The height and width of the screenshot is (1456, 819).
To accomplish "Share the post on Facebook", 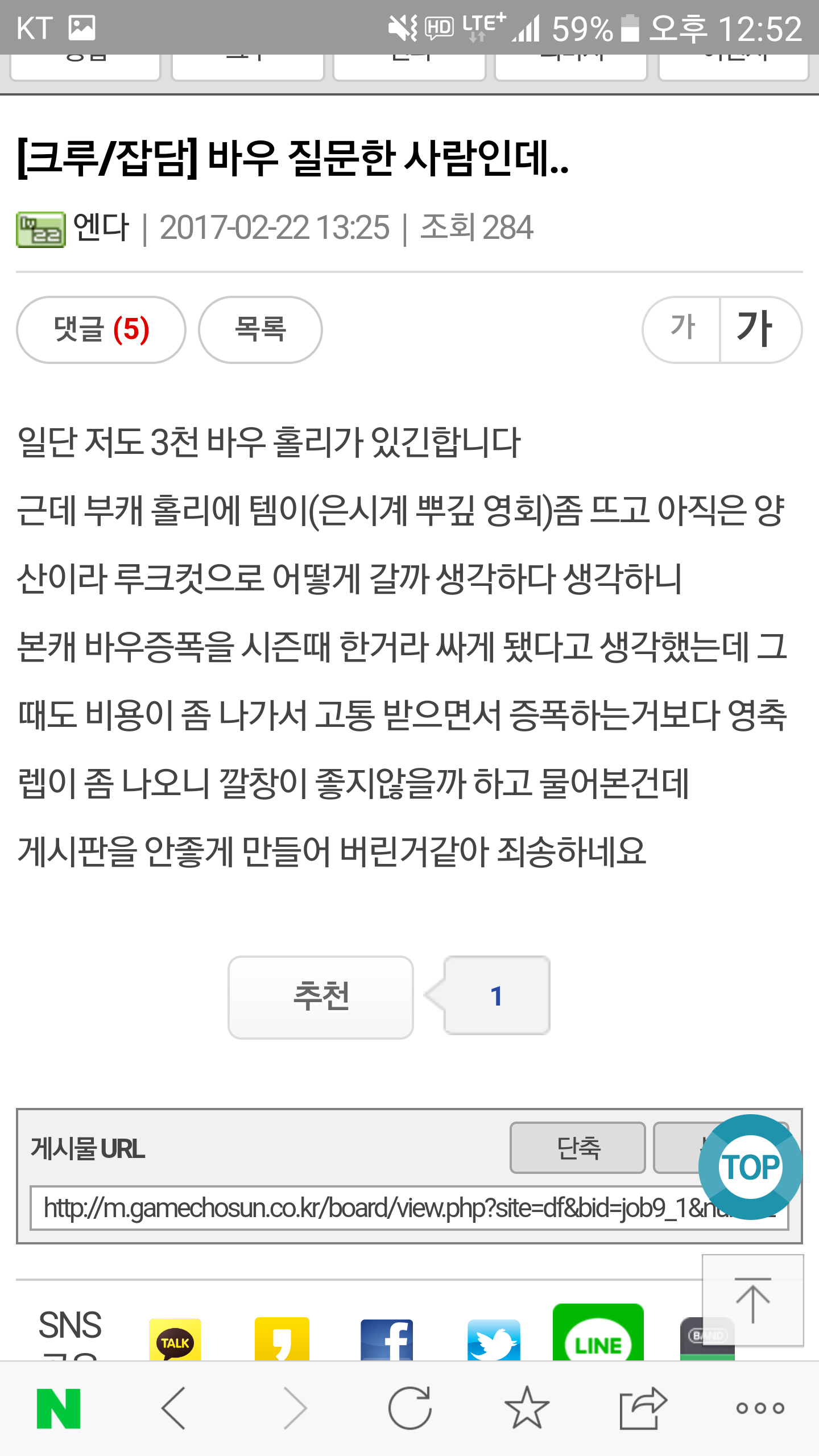I will tap(387, 1340).
